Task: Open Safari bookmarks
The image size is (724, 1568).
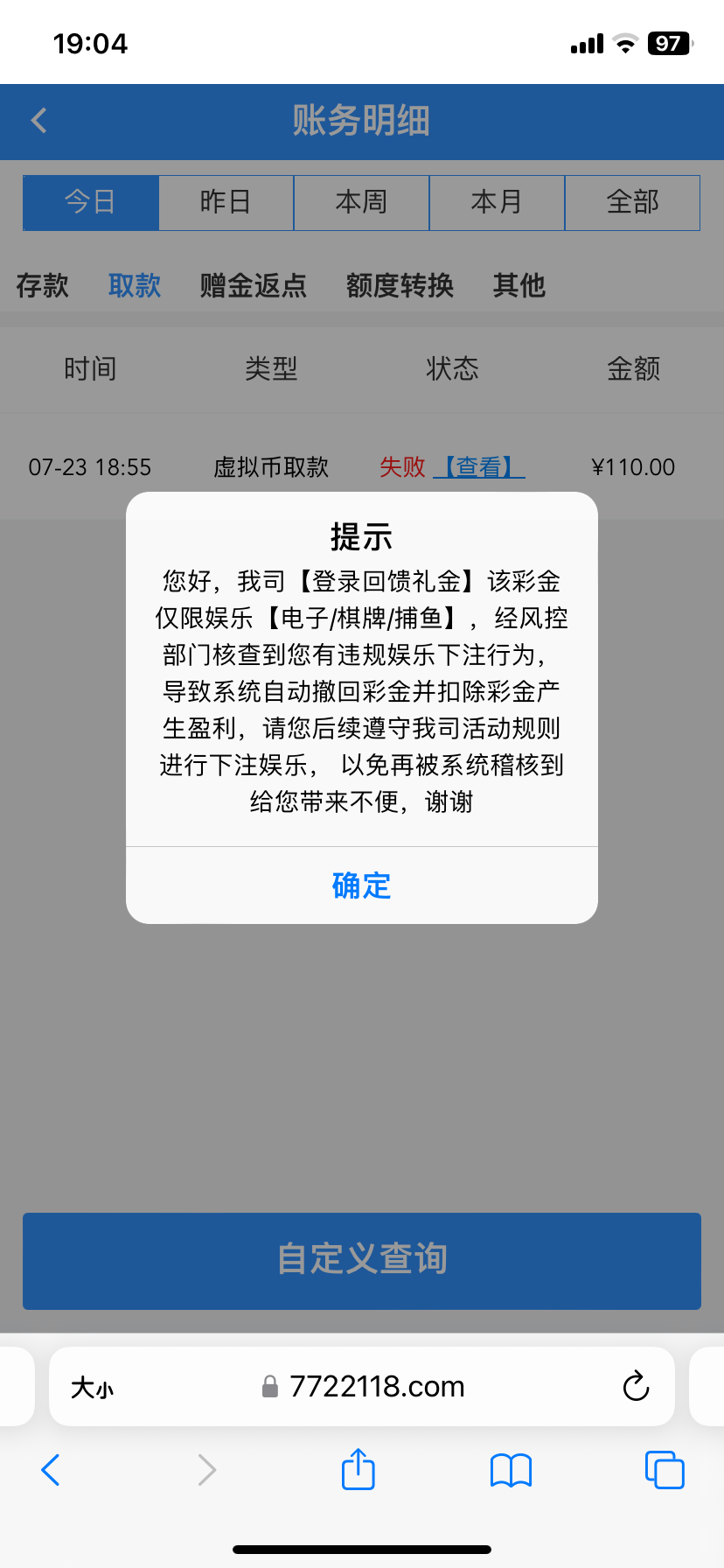Action: 511,1469
